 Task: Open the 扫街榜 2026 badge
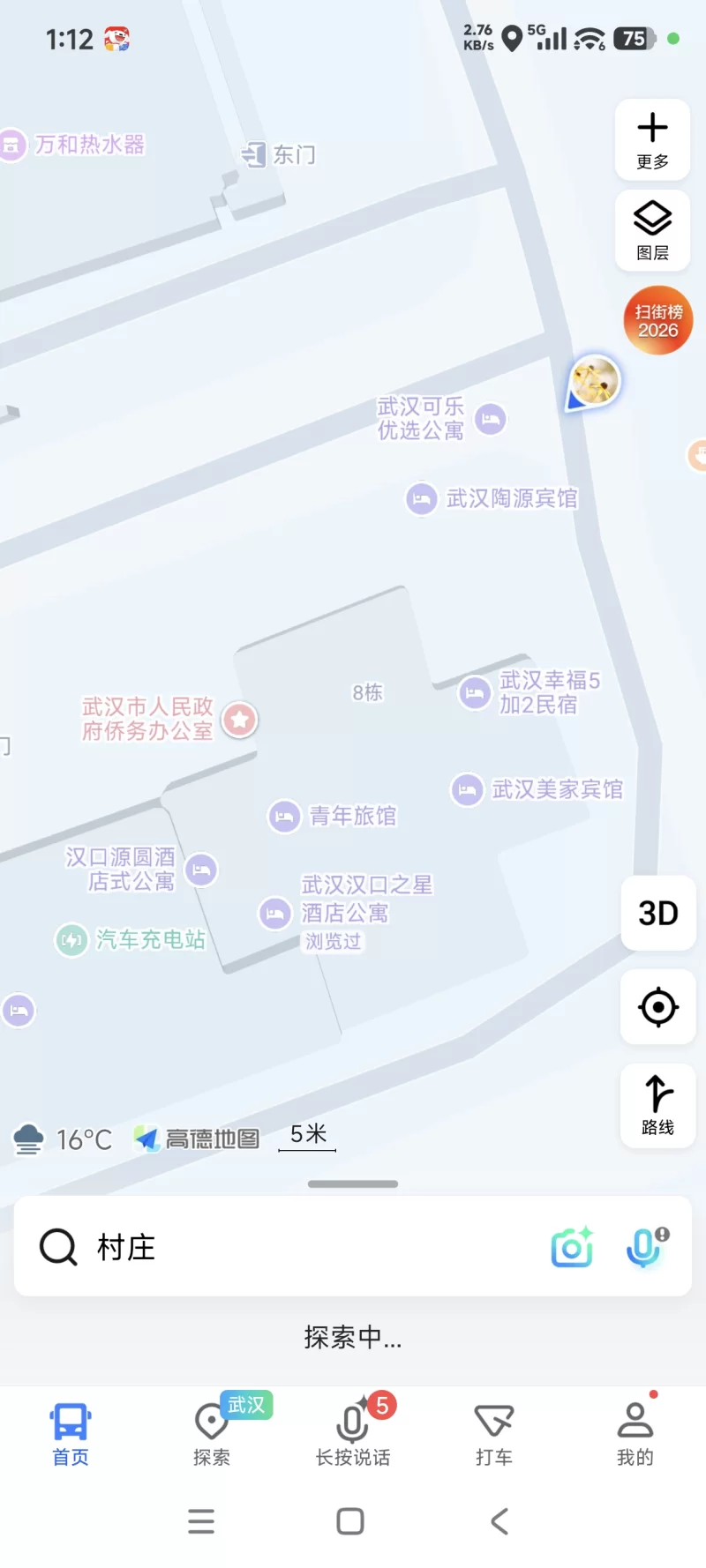(x=658, y=320)
